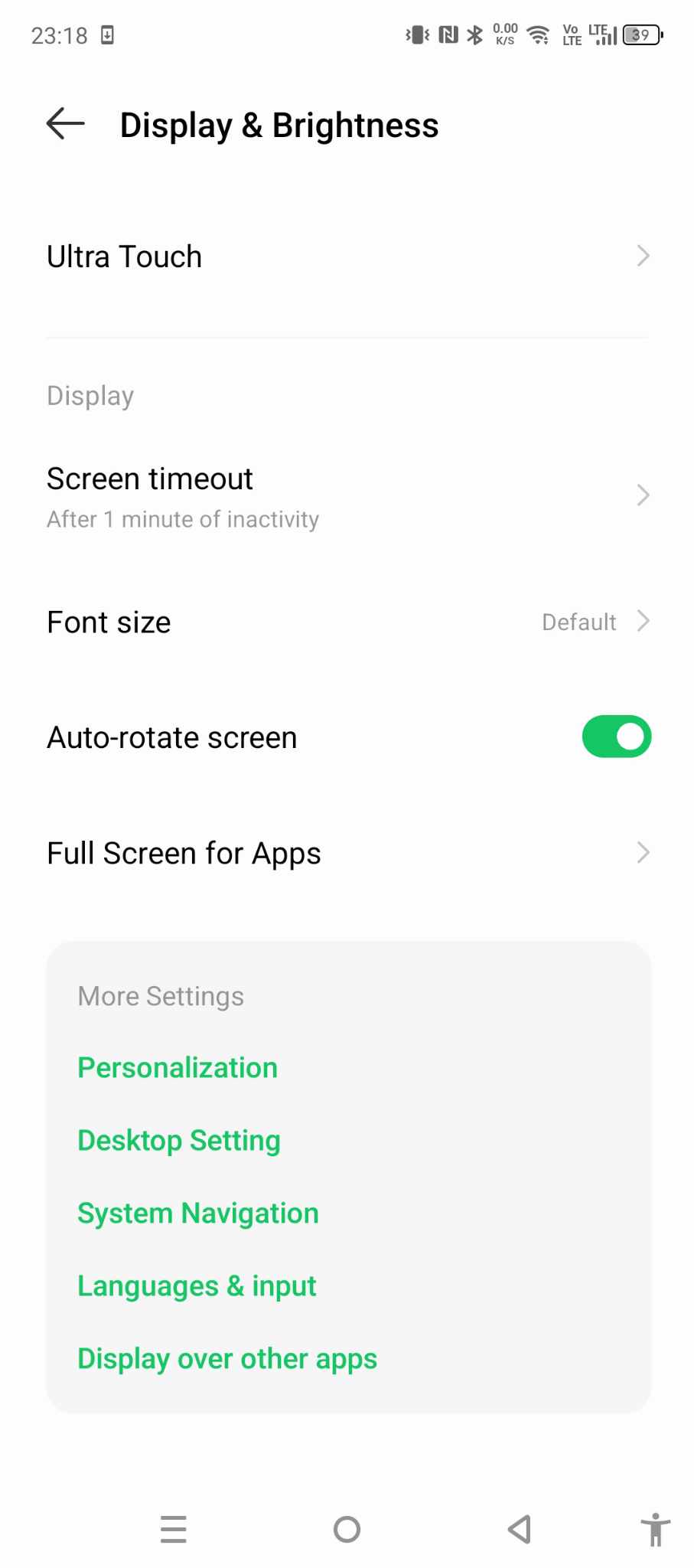Go to System Navigation
Viewport: 694px width, 1568px height.
198,1214
